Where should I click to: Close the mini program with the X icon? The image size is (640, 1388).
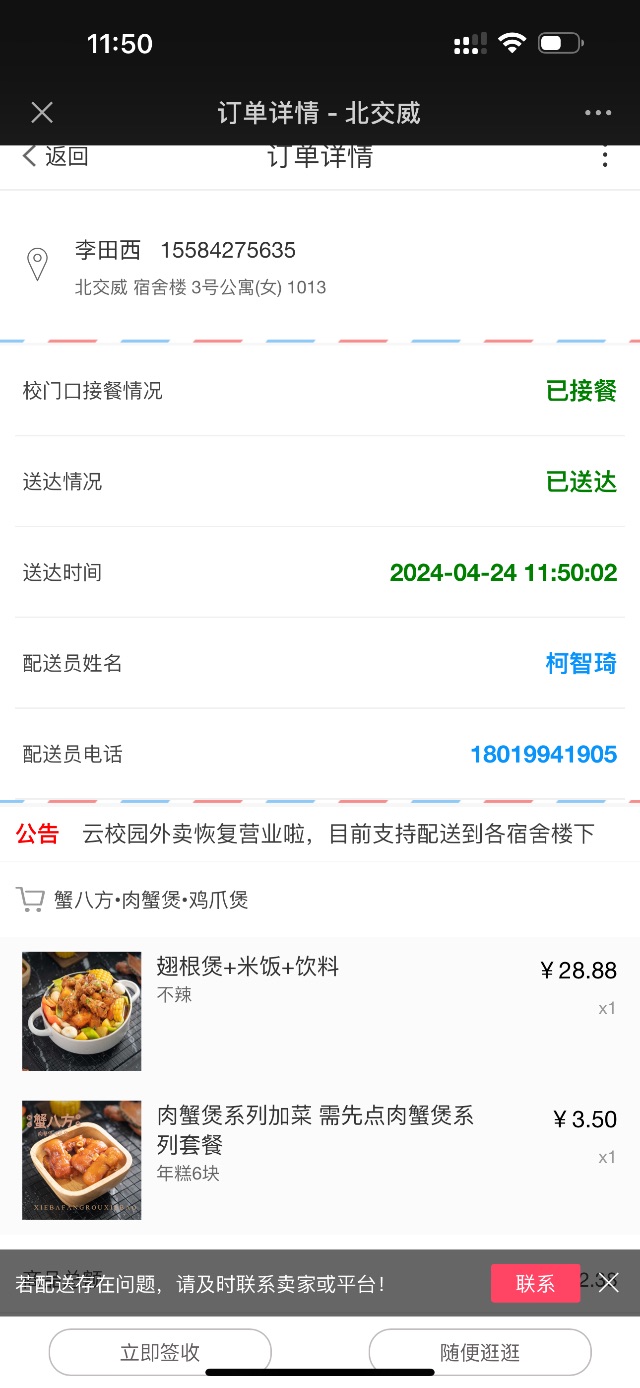(42, 113)
